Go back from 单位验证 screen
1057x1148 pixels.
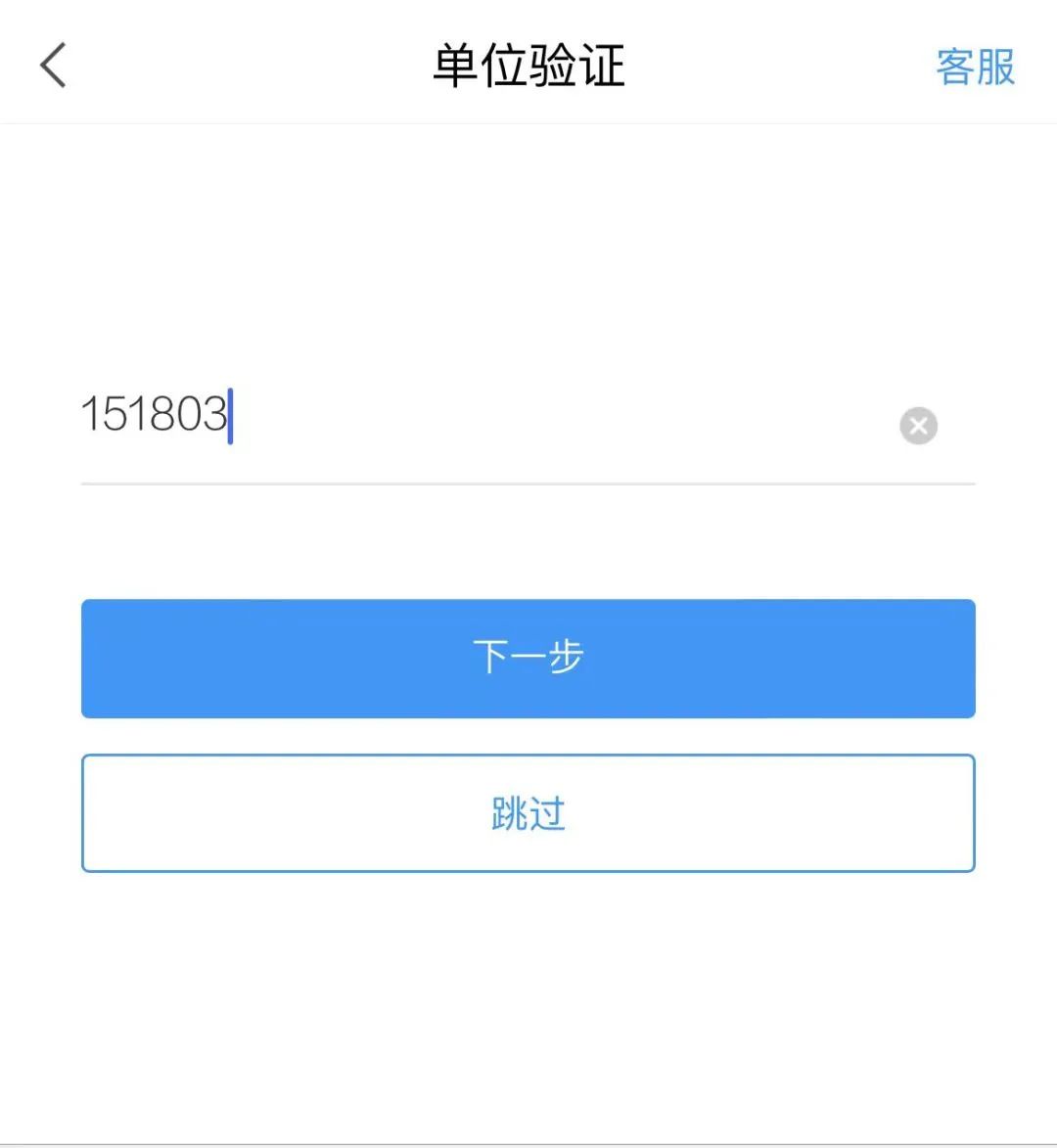point(54,66)
